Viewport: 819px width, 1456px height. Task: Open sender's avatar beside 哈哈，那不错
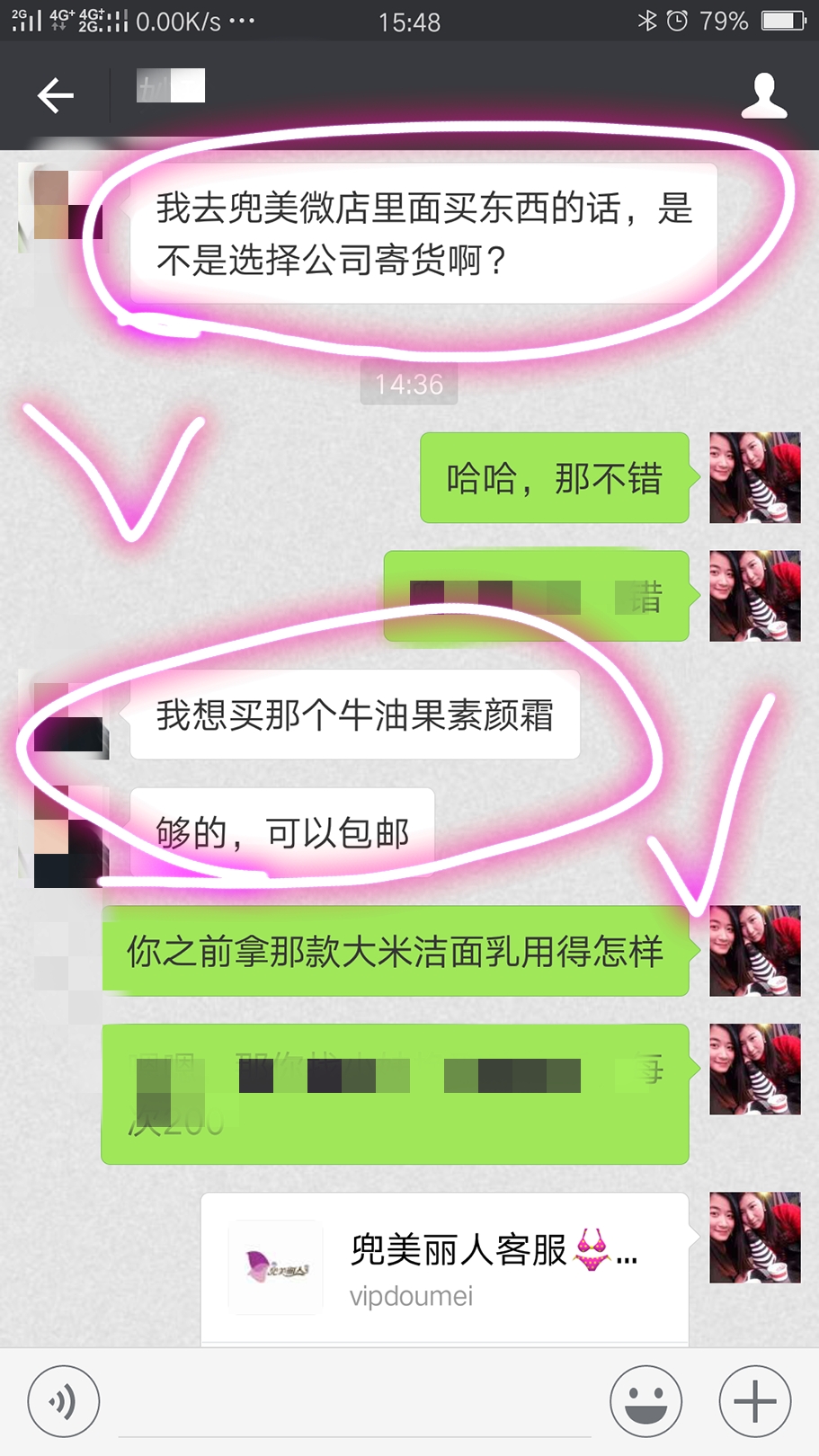754,477
